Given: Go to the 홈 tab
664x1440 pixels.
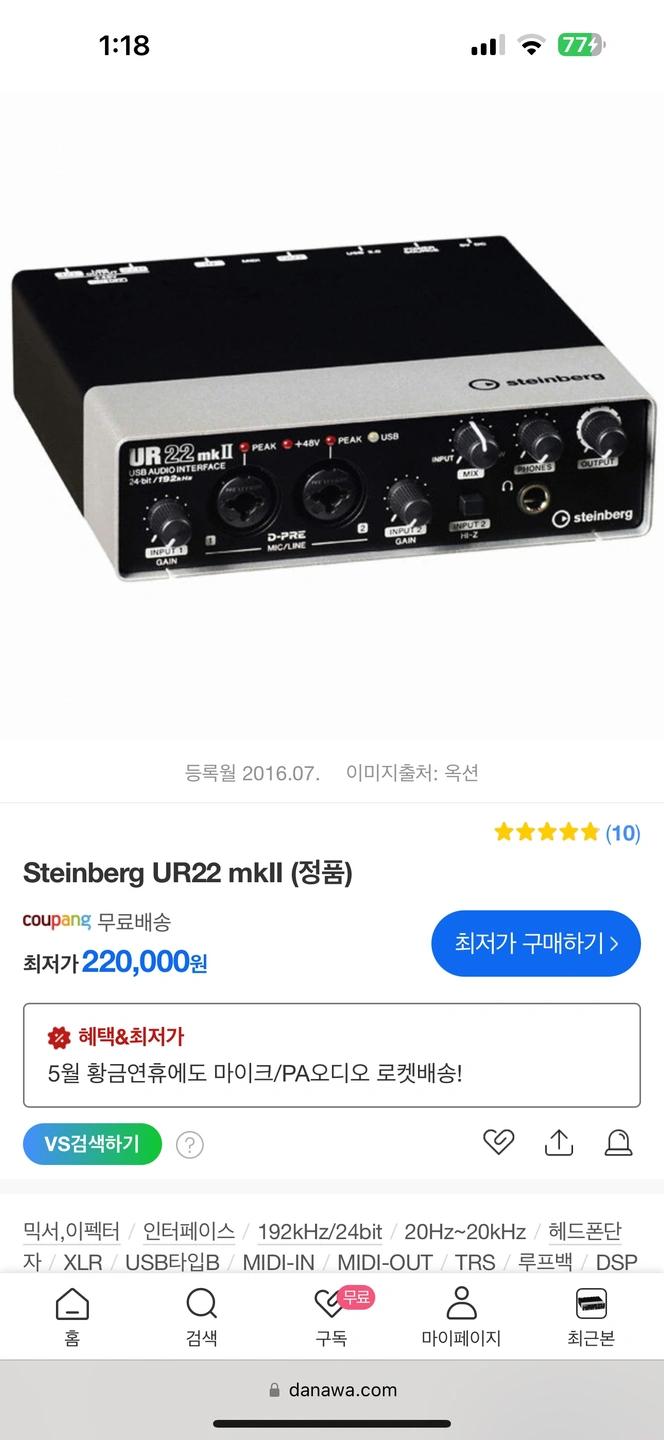Looking at the screenshot, I should (72, 1317).
